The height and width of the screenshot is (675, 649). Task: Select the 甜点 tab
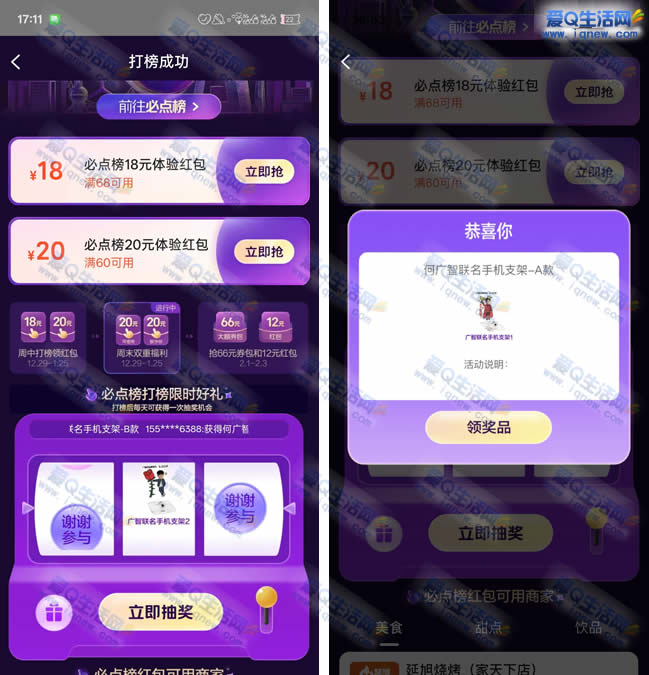[x=489, y=628]
